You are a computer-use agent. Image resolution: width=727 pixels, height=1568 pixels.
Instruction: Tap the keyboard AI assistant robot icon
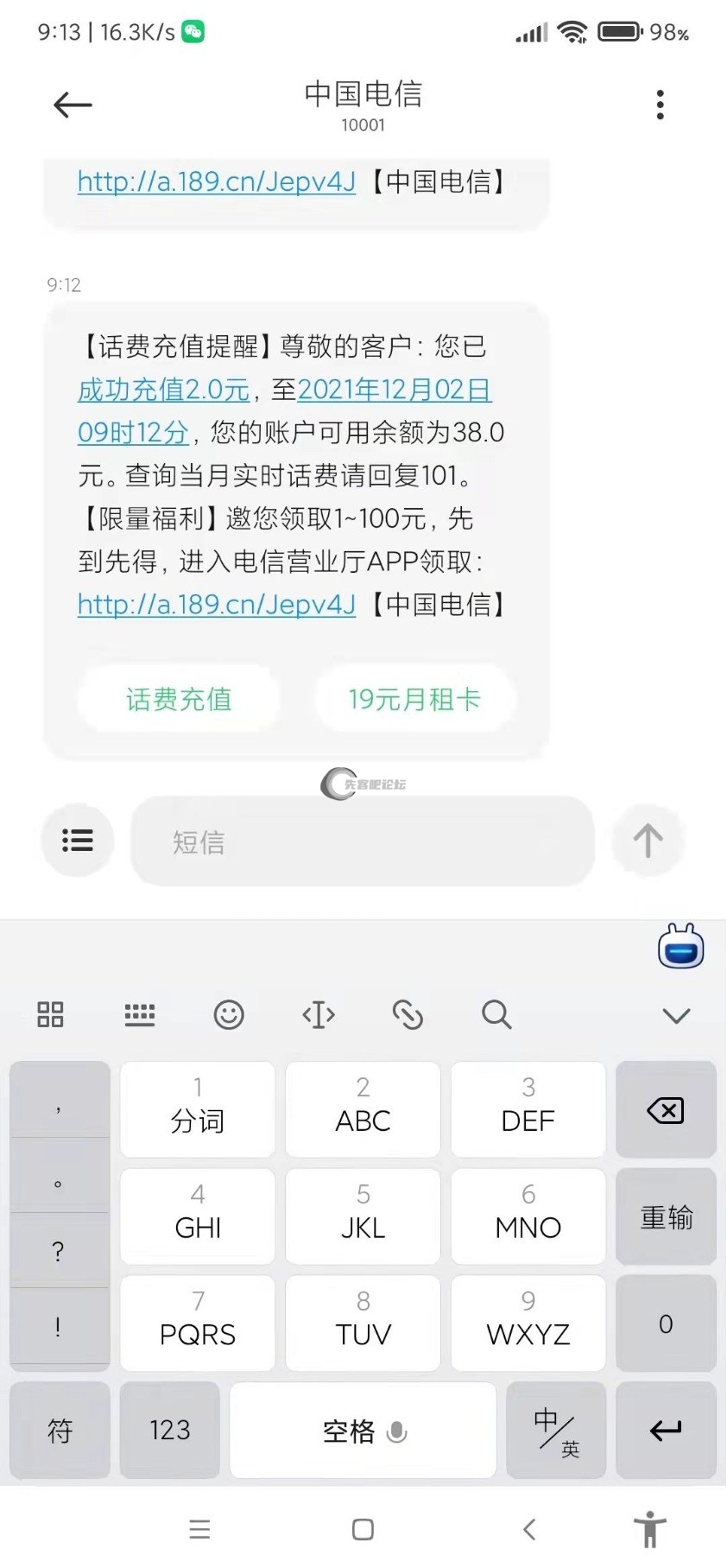(x=681, y=947)
